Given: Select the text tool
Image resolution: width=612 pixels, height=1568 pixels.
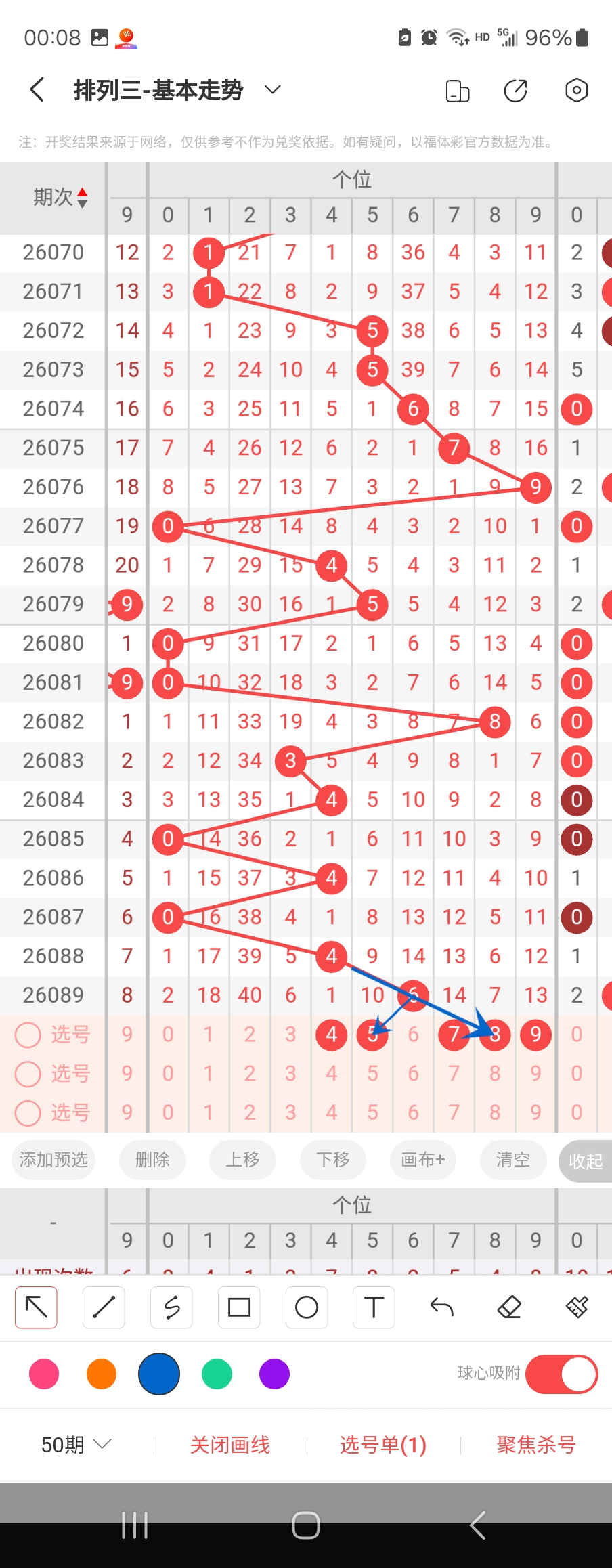Looking at the screenshot, I should click(x=374, y=1307).
